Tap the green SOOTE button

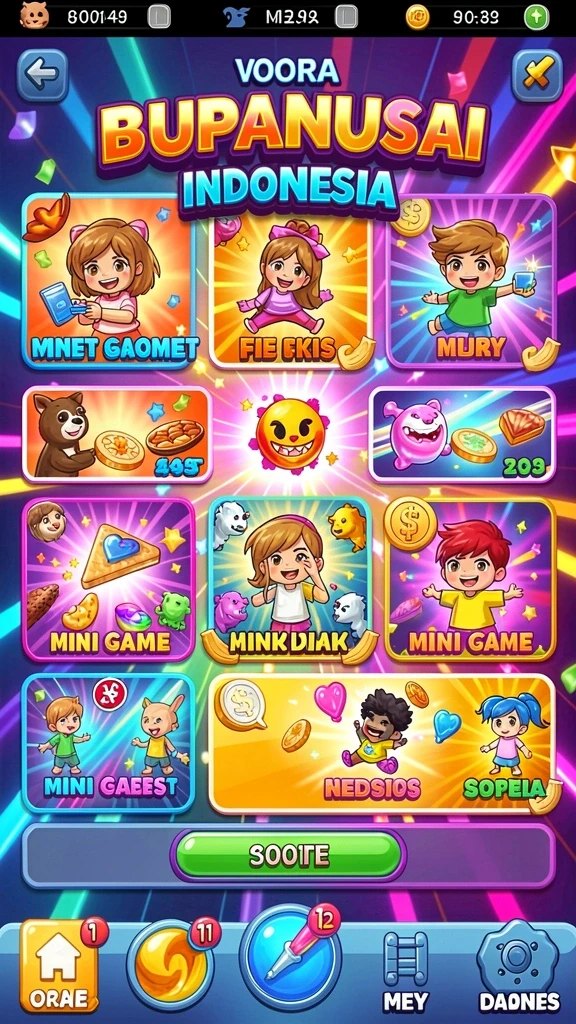click(x=289, y=855)
